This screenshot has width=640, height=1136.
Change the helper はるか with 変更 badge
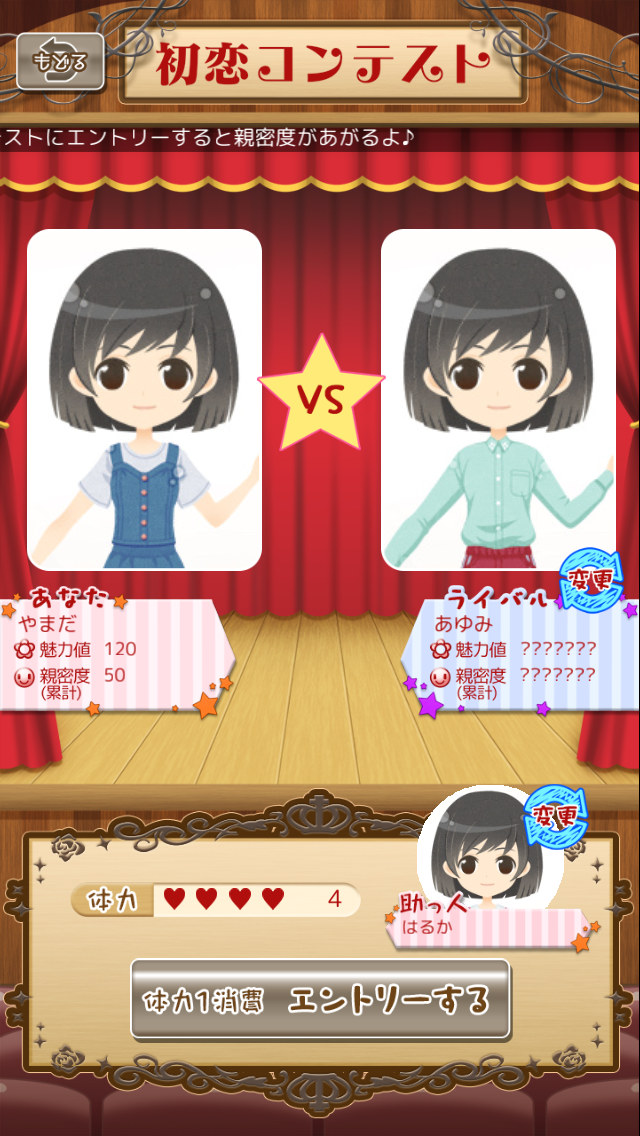click(555, 817)
